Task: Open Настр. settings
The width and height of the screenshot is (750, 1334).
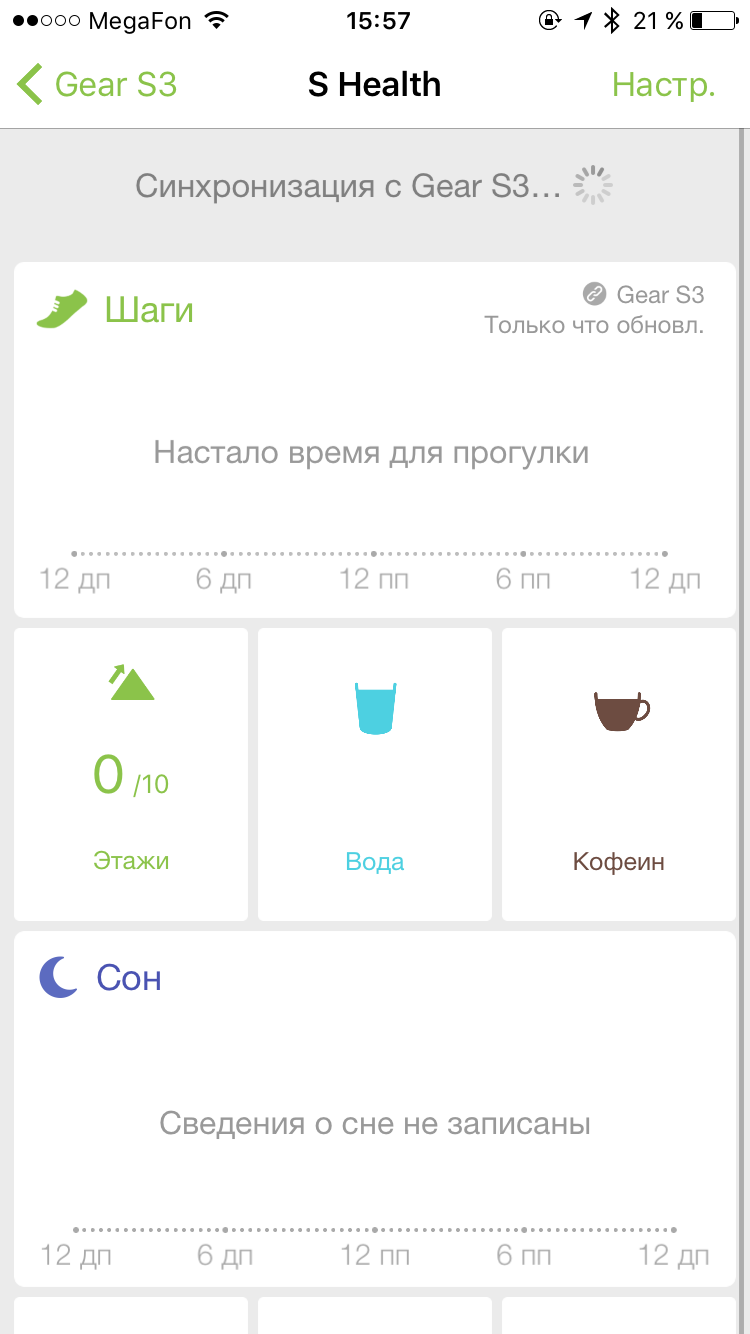Action: [664, 85]
